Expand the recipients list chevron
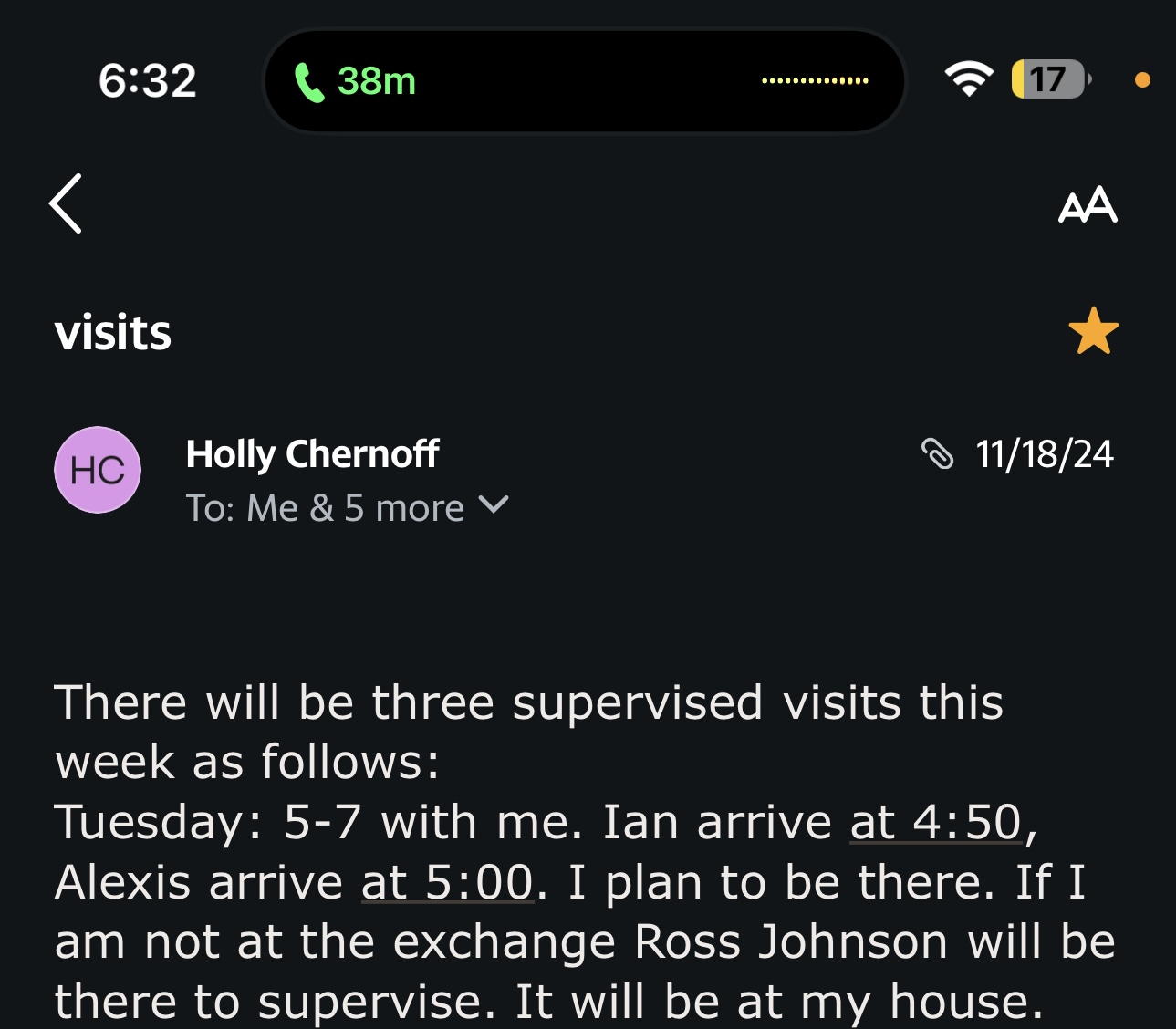This screenshot has width=1176, height=1029. (x=494, y=505)
